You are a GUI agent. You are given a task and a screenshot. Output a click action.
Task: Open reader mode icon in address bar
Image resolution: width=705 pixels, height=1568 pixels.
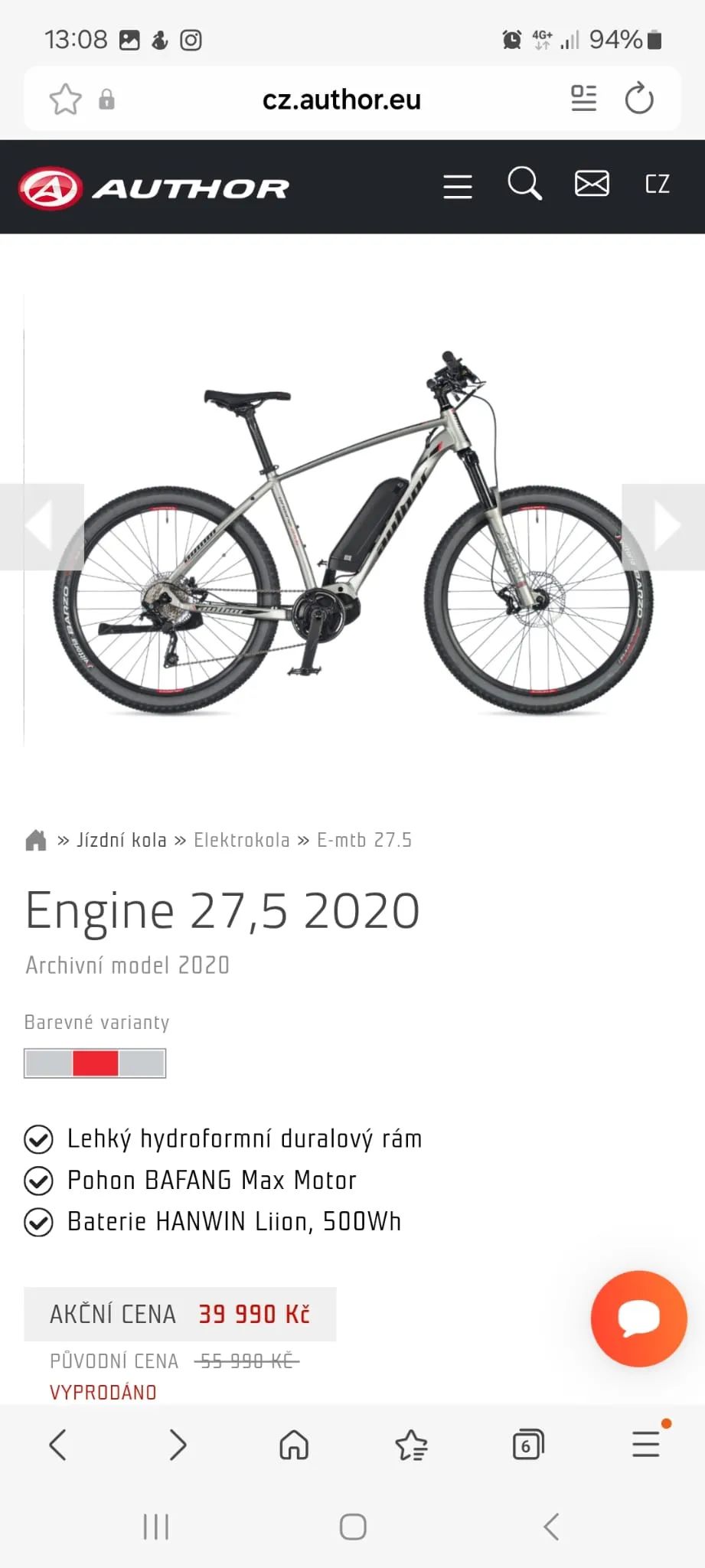[x=583, y=99]
